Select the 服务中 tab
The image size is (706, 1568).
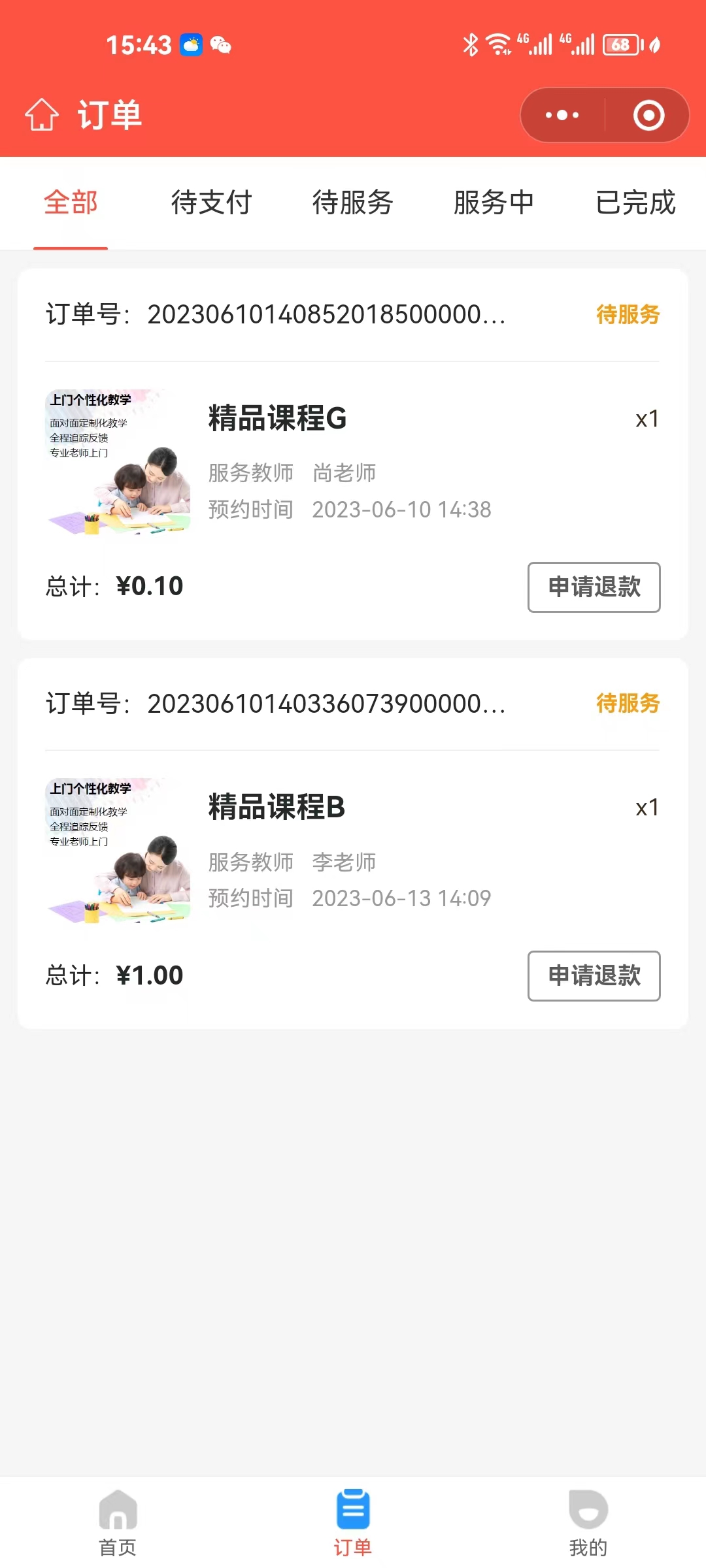(x=494, y=203)
